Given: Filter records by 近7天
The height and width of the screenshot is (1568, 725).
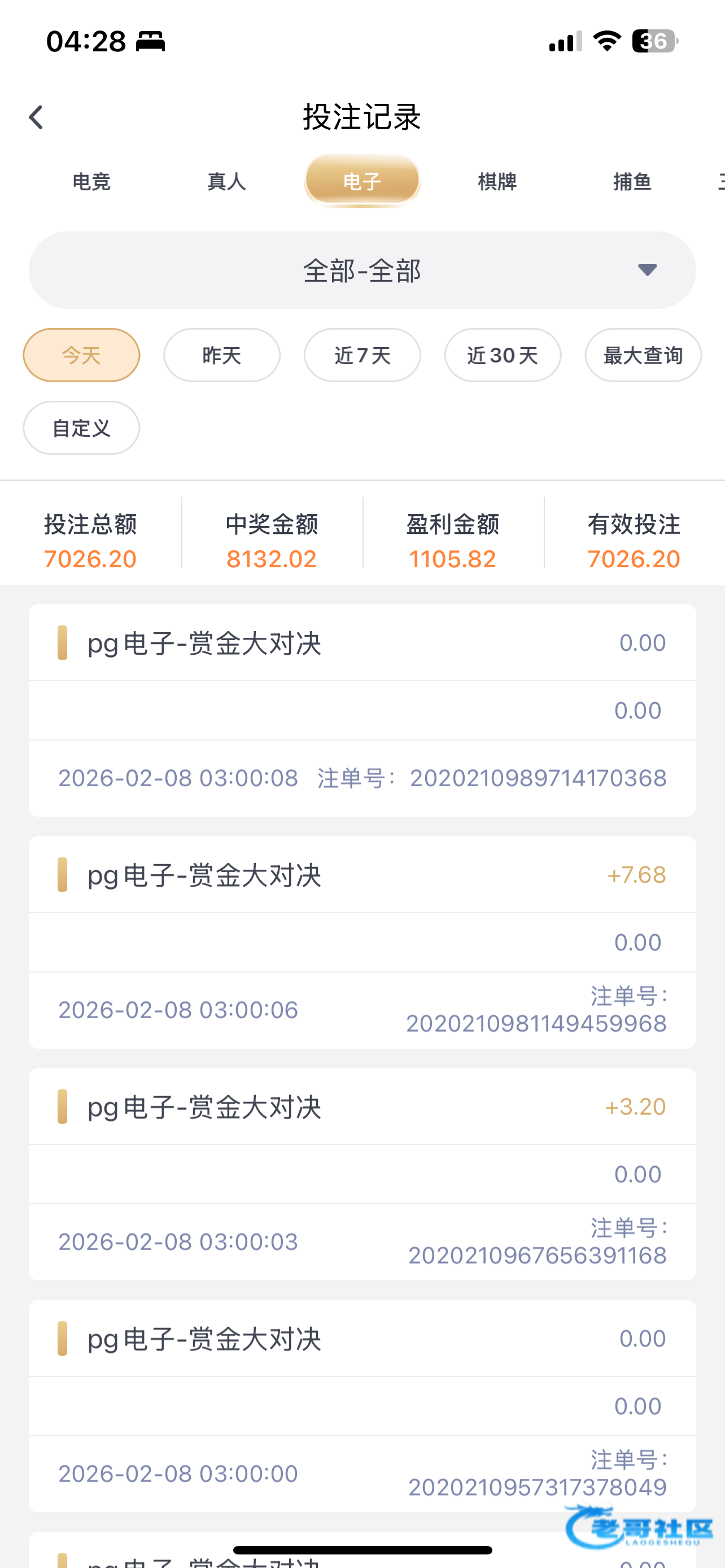Looking at the screenshot, I should (362, 355).
